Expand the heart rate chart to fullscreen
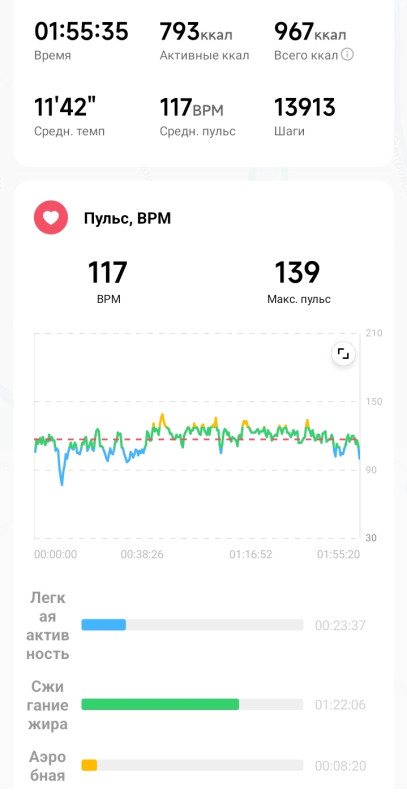The image size is (407, 800). point(343,353)
